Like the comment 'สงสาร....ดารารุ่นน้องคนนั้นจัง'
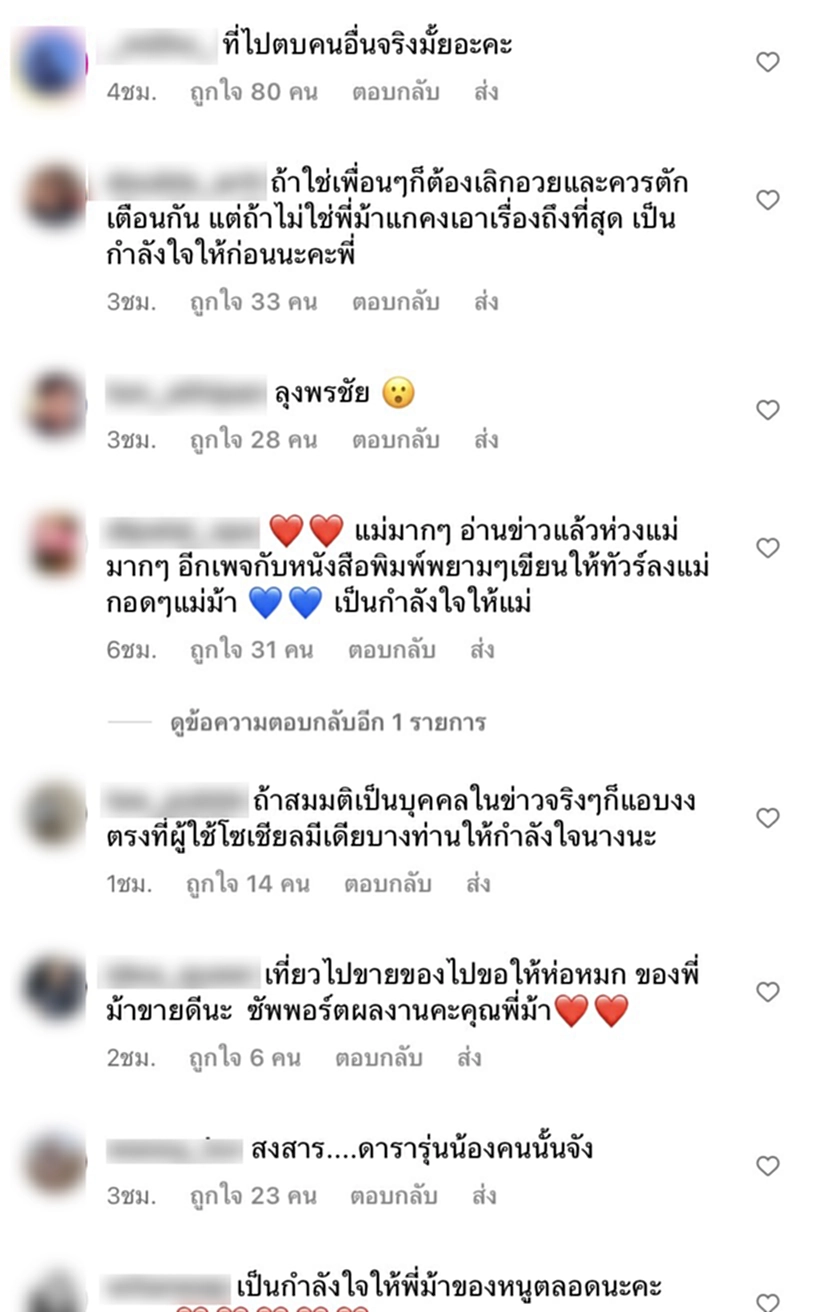This screenshot has height=1312, width=828. tap(767, 1166)
